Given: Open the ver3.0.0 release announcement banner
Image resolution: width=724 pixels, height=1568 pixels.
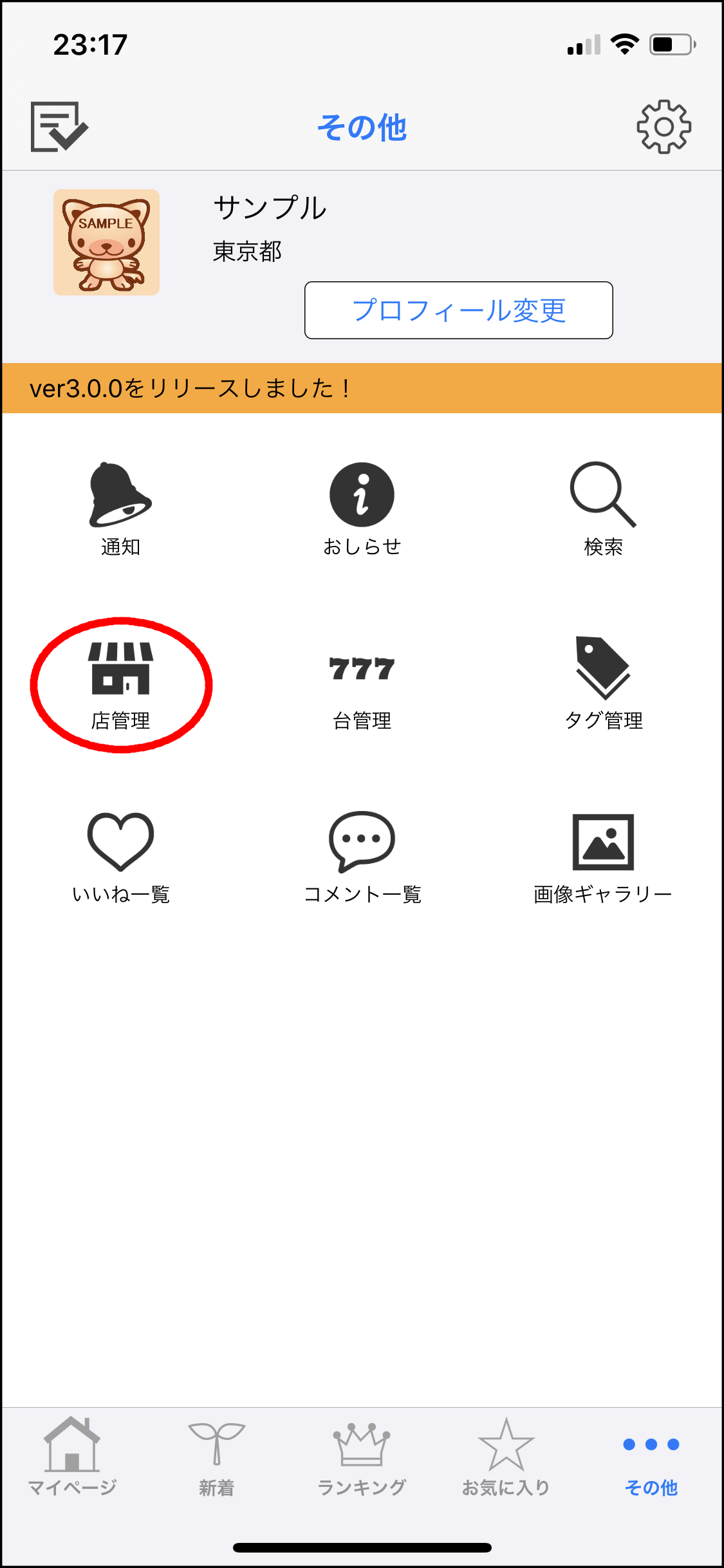Looking at the screenshot, I should (x=362, y=388).
